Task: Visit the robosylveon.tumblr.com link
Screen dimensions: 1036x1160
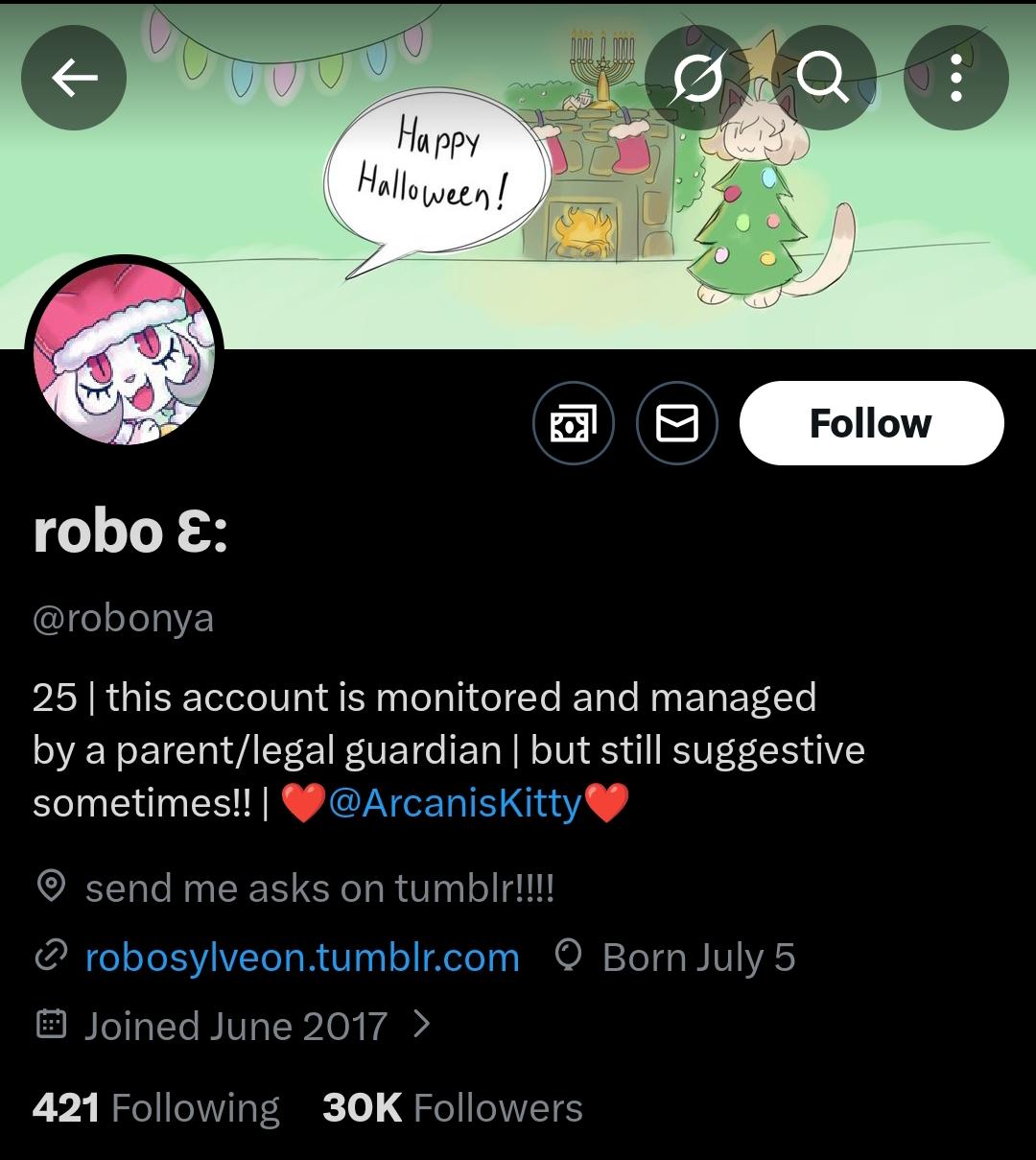Action: [x=302, y=958]
